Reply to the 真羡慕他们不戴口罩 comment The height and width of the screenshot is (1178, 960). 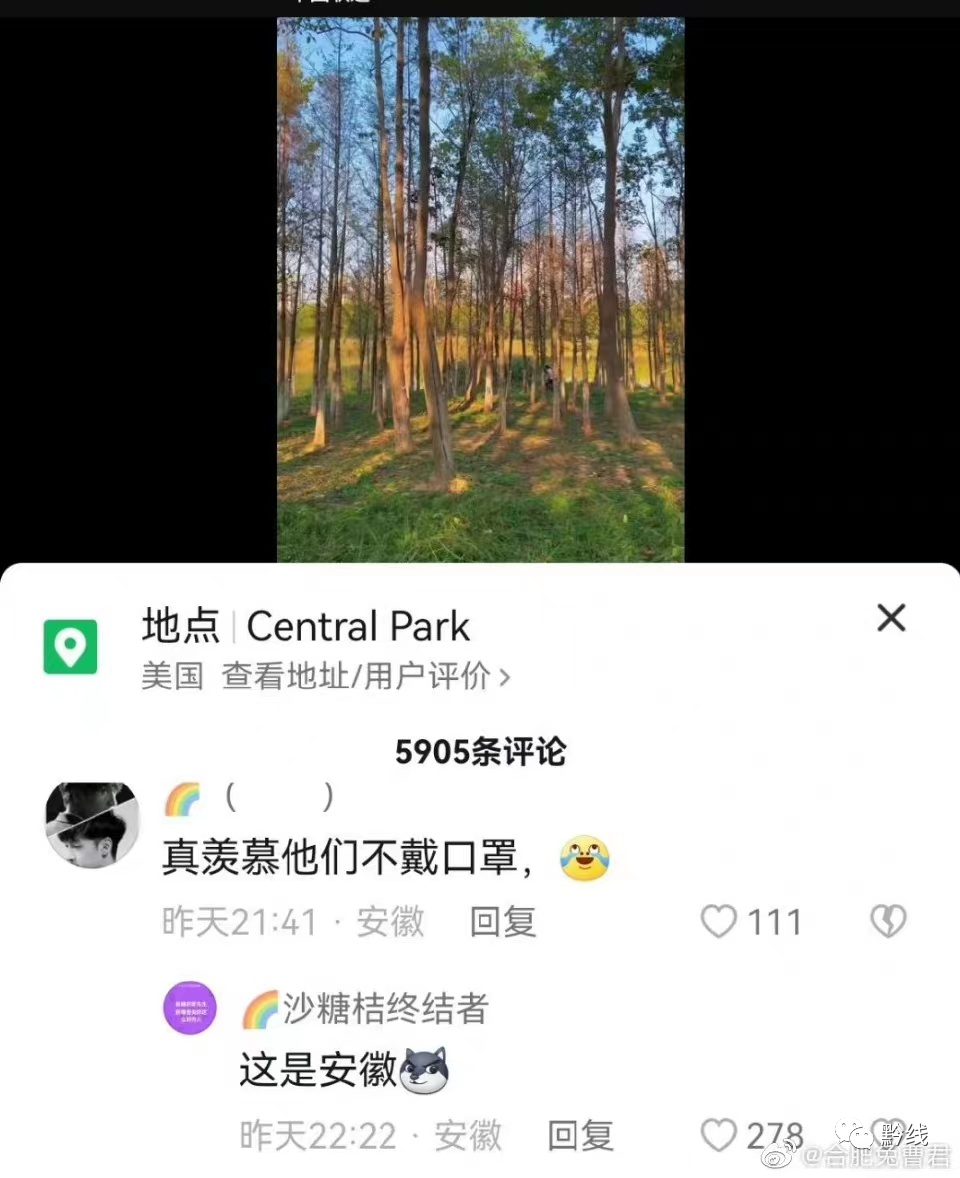click(x=503, y=921)
